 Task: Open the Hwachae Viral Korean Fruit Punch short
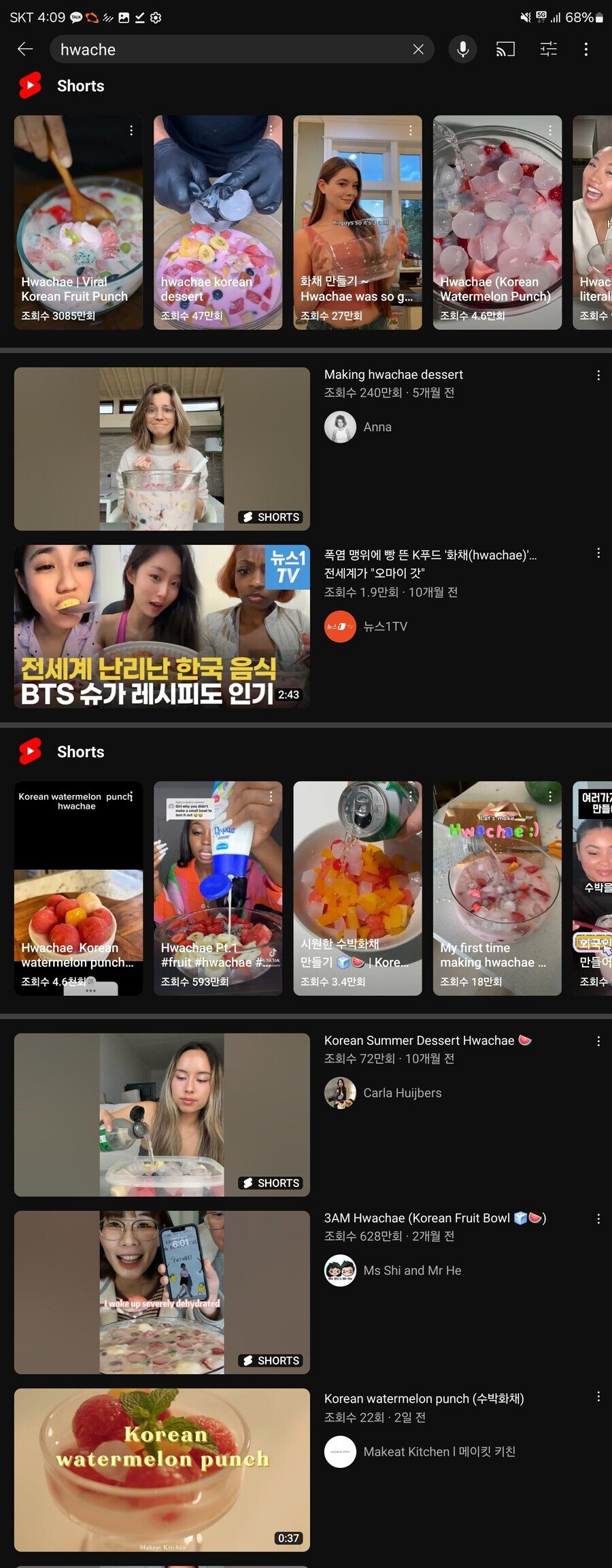[78, 222]
